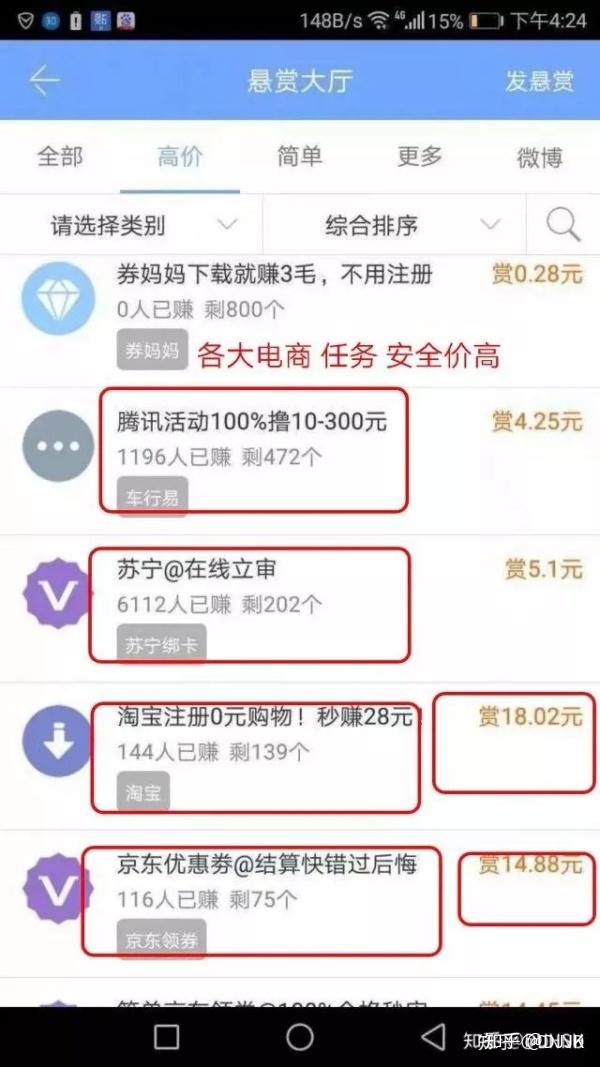Viewport: 600px width, 1067px height.
Task: Select the 高价 tab
Action: point(180,157)
